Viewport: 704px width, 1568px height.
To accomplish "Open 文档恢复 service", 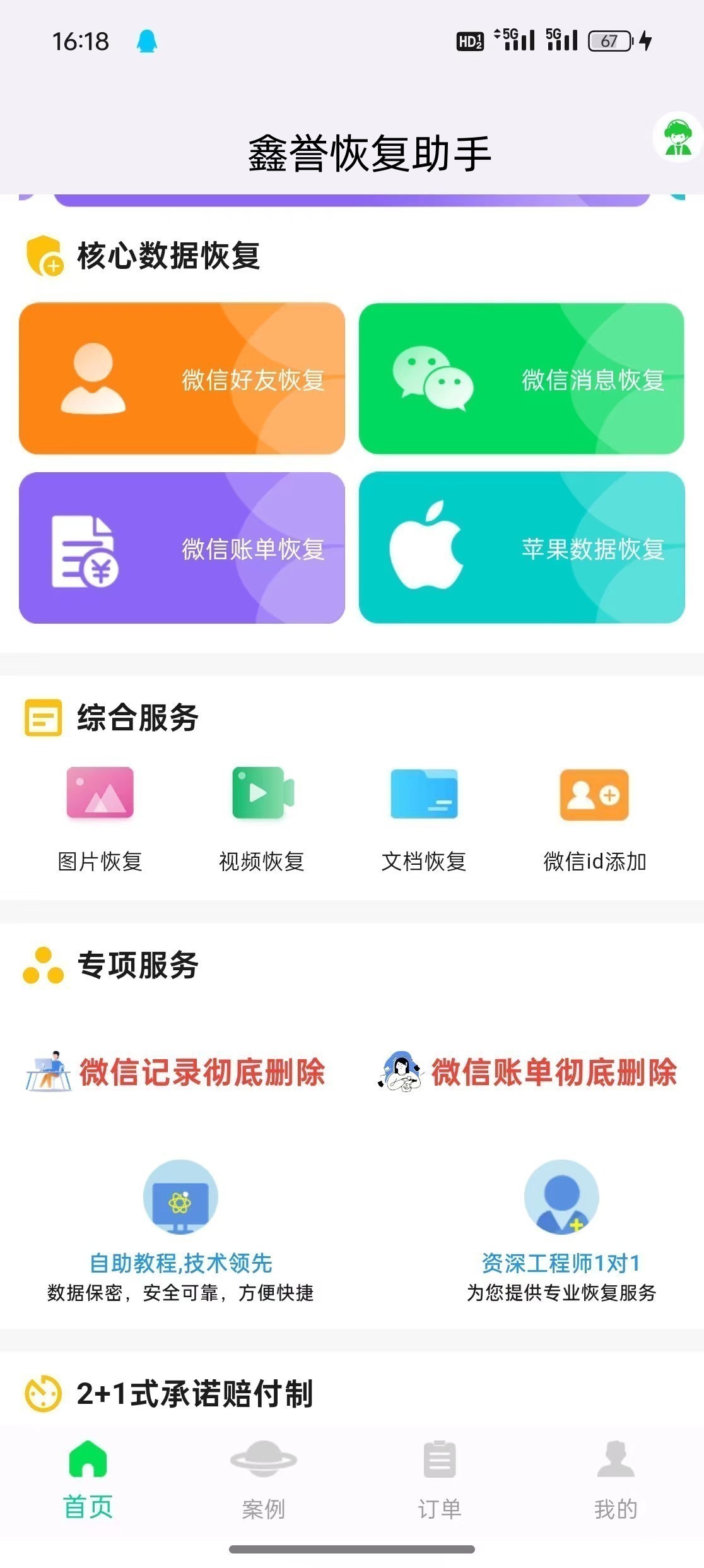I will pyautogui.click(x=424, y=818).
